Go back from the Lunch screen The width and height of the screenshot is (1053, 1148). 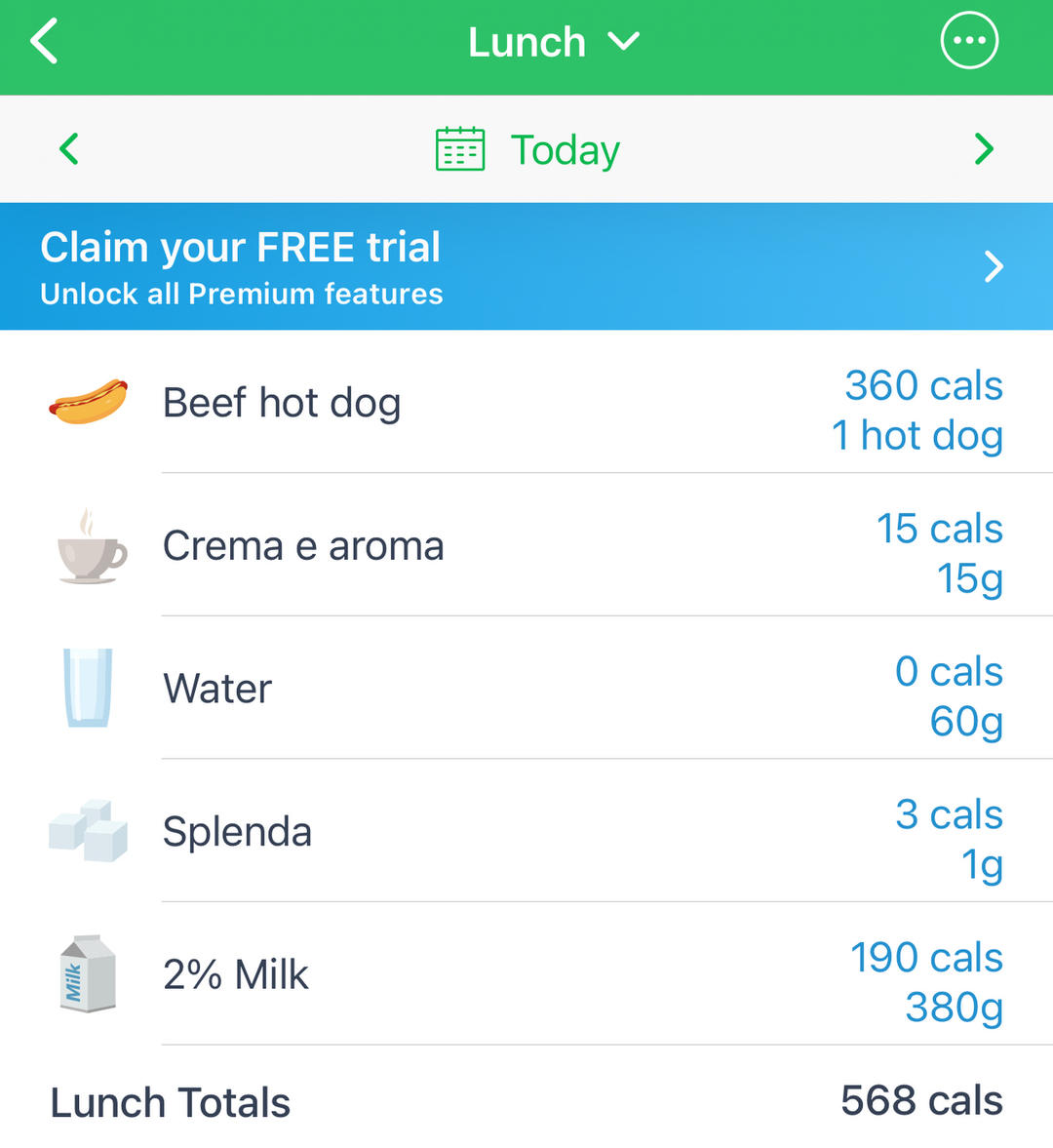(x=45, y=42)
